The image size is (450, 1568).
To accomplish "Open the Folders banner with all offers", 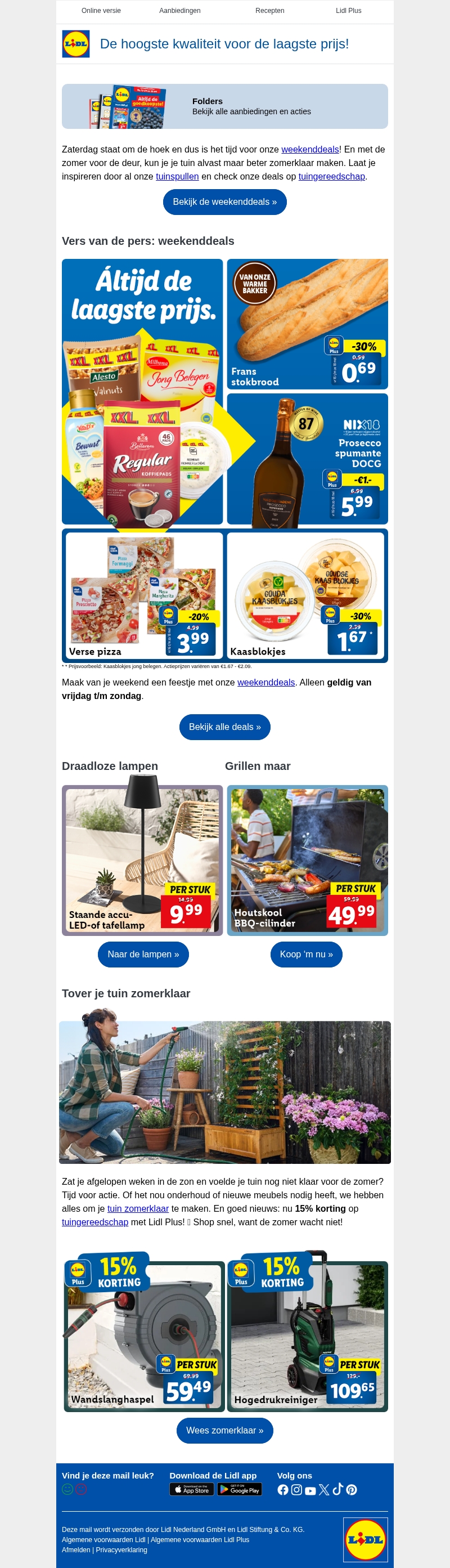I will (x=224, y=106).
